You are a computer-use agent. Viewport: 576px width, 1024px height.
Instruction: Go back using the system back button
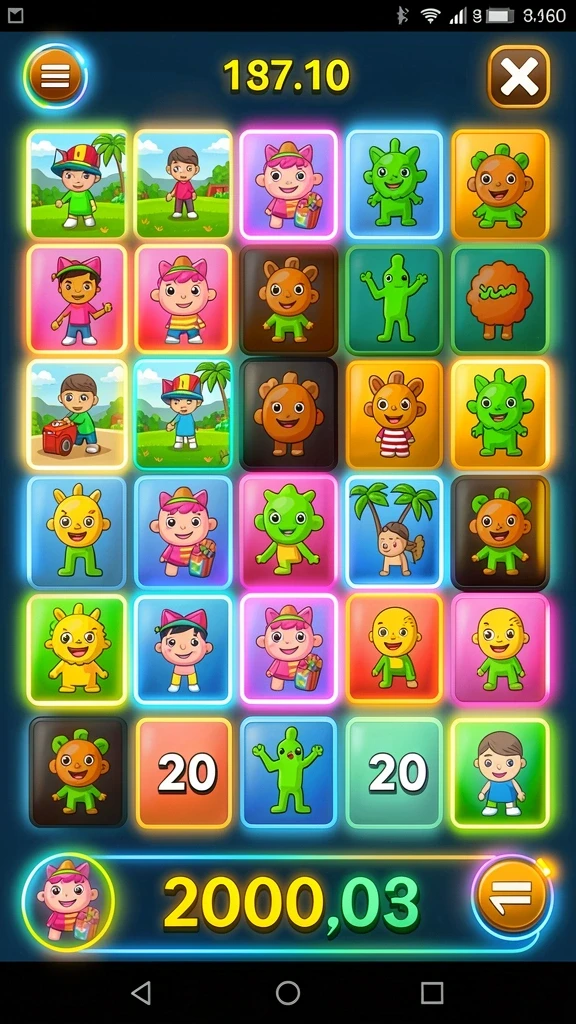pyautogui.click(x=141, y=993)
